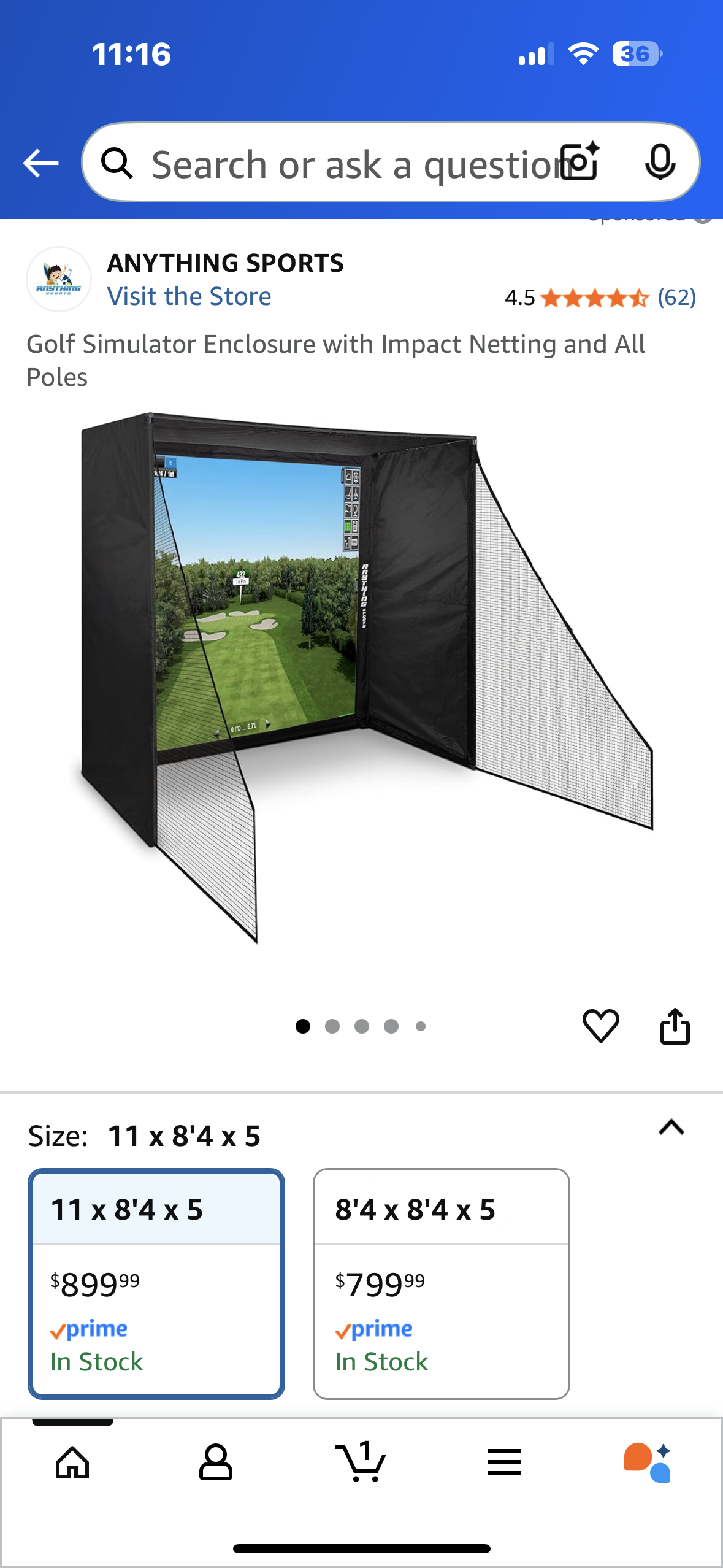Switch to the Home tab

[72, 1462]
